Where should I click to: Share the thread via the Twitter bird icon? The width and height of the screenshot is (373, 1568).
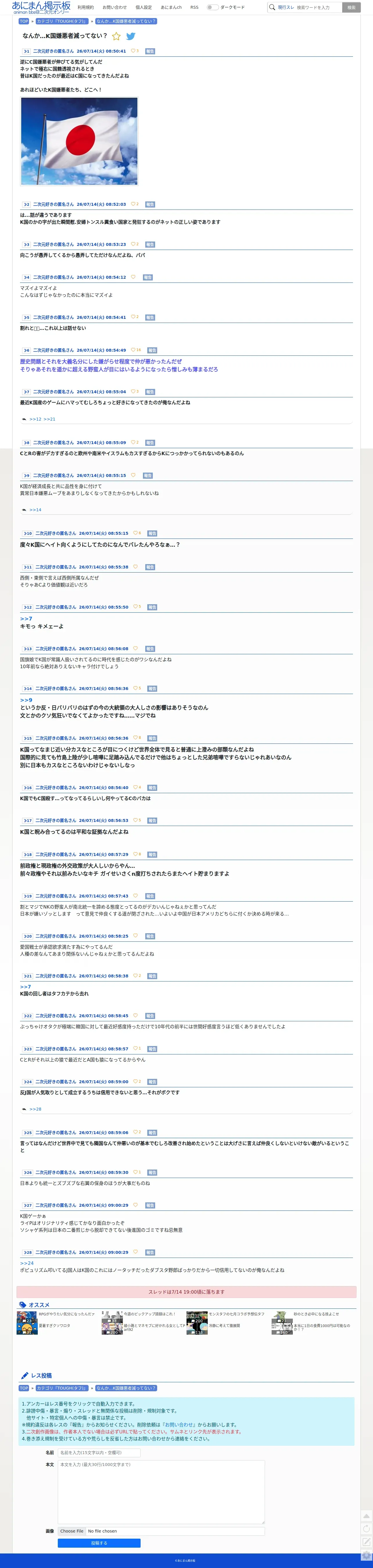(130, 36)
